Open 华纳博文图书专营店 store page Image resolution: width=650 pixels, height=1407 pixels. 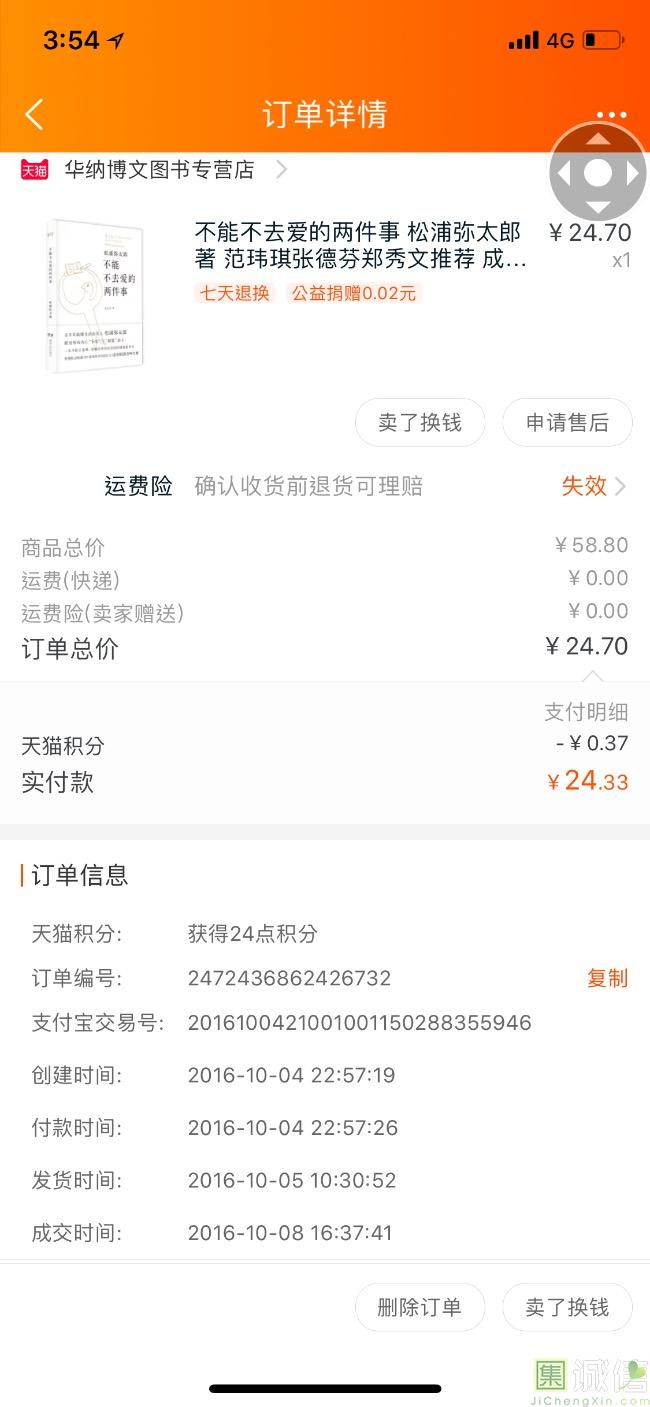point(159,170)
